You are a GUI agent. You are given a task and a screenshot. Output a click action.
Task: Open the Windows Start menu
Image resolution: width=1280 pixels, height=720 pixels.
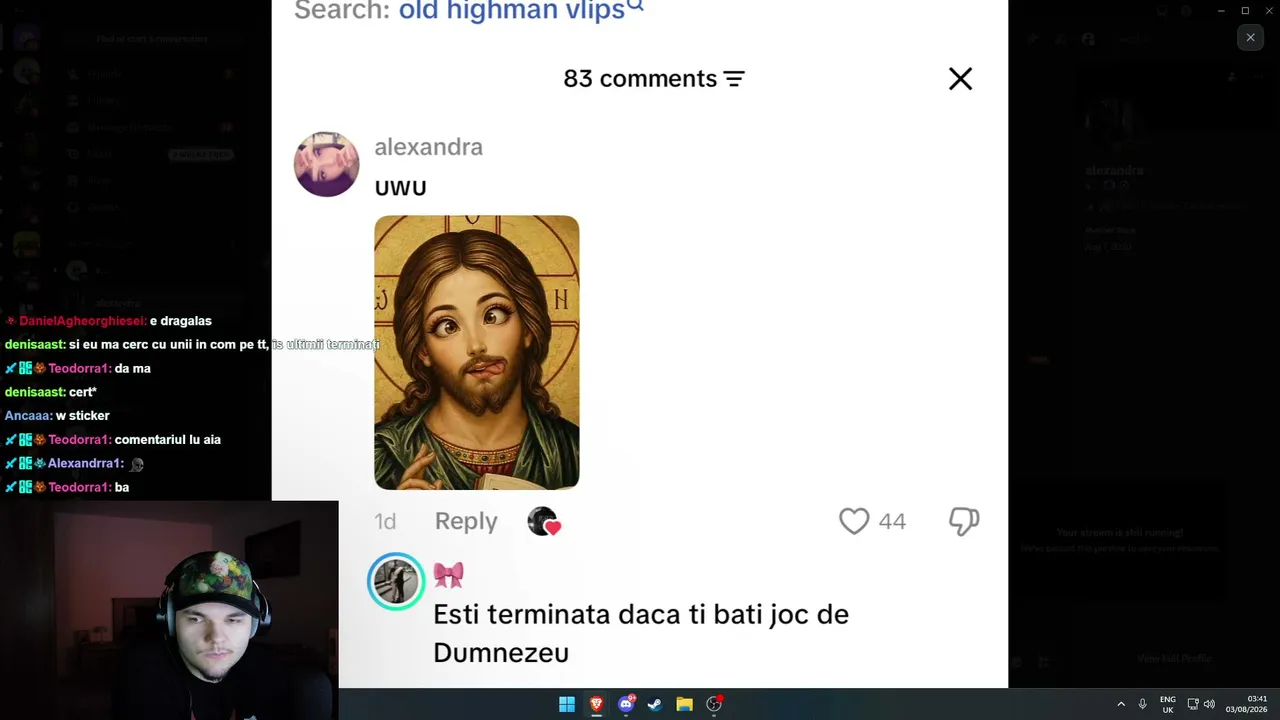(x=567, y=704)
